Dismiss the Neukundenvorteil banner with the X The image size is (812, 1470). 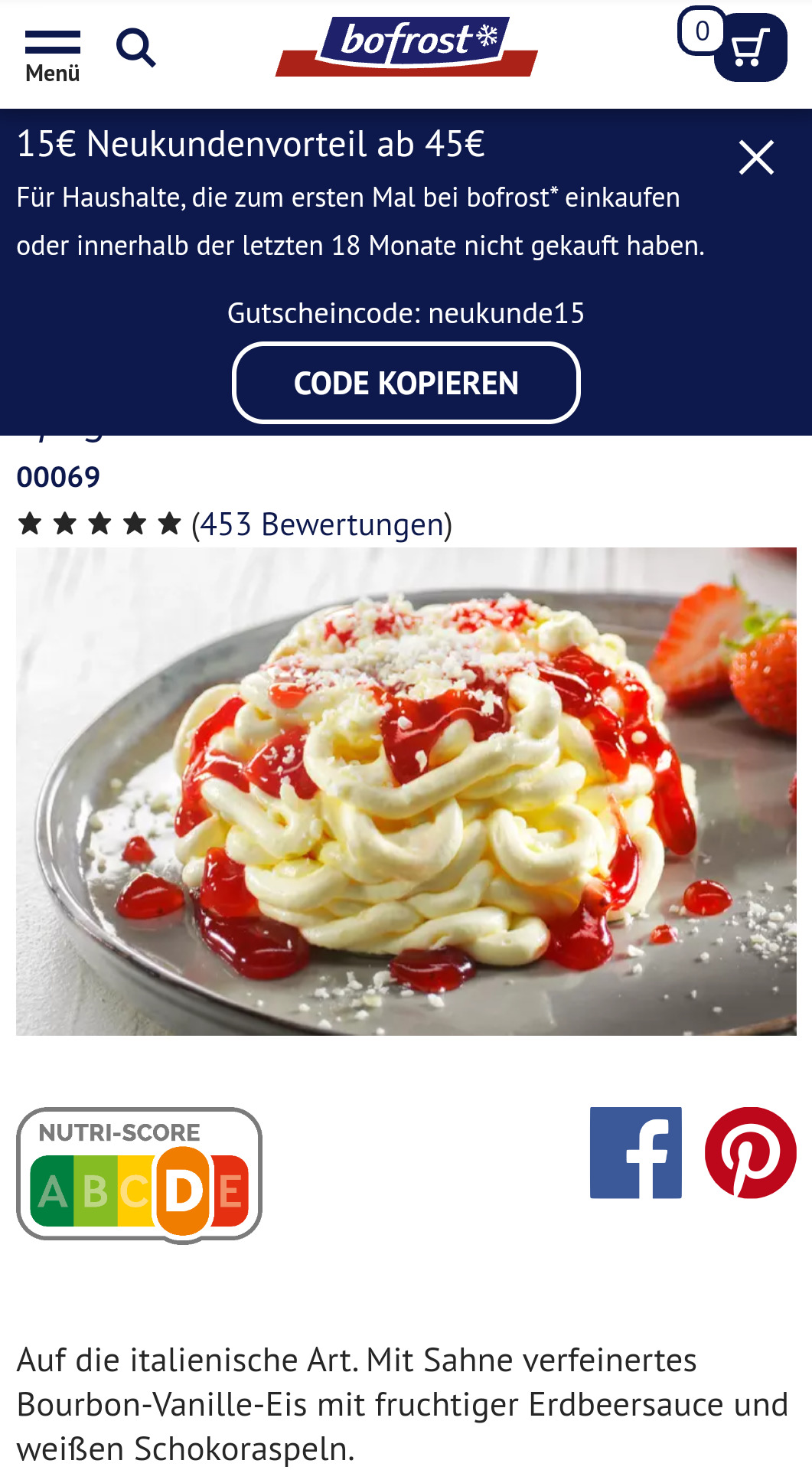(756, 158)
